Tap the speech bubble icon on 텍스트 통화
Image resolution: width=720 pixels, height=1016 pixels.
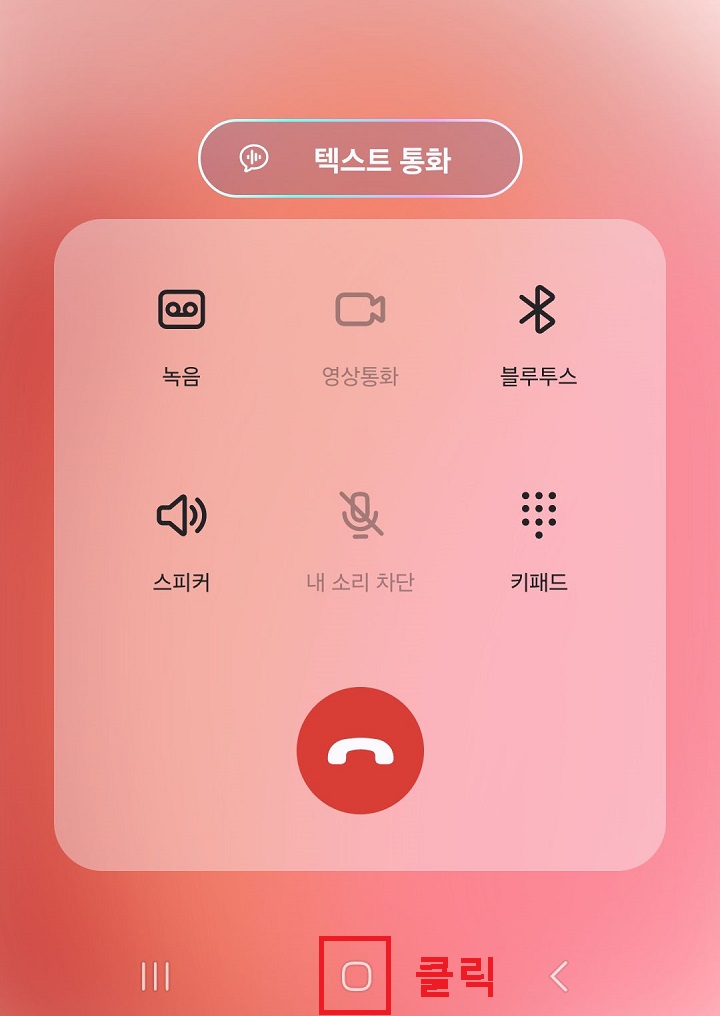[255, 158]
